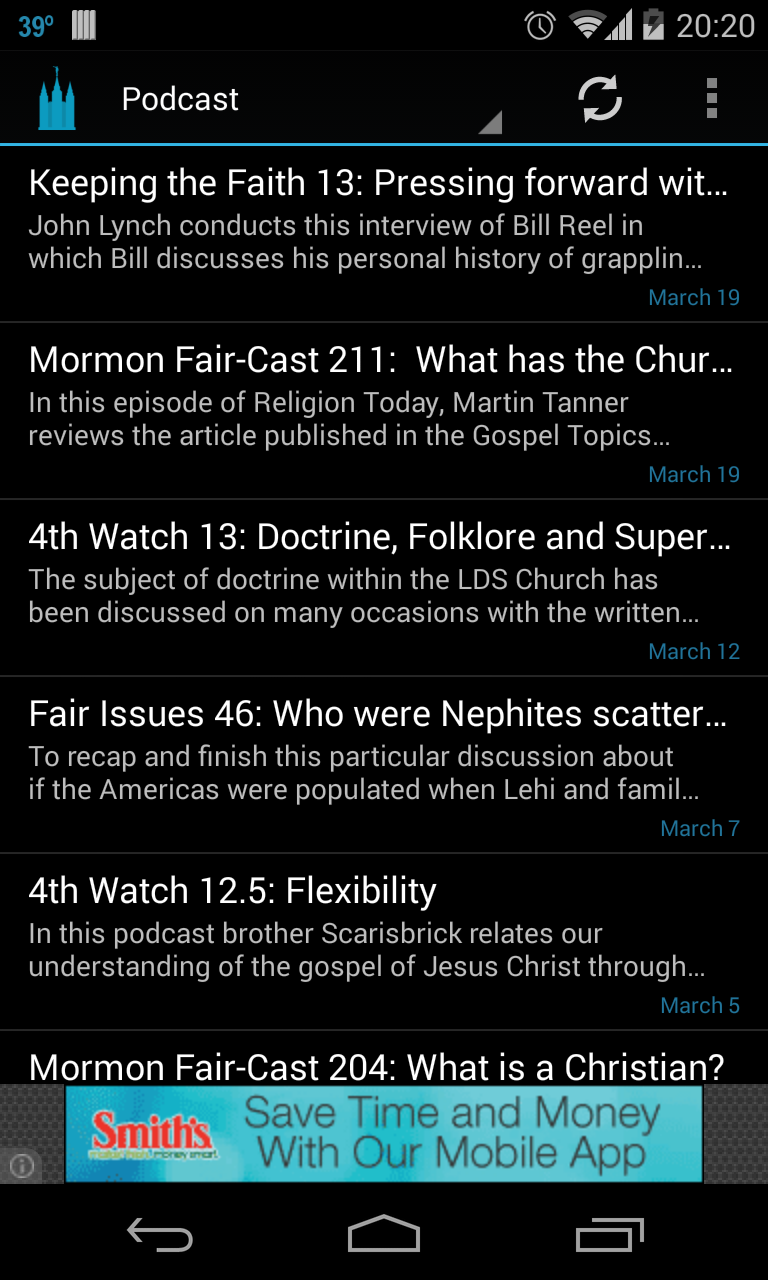Open the Mormon Fair-Cast 211 episode
The image size is (768, 1280).
point(384,411)
